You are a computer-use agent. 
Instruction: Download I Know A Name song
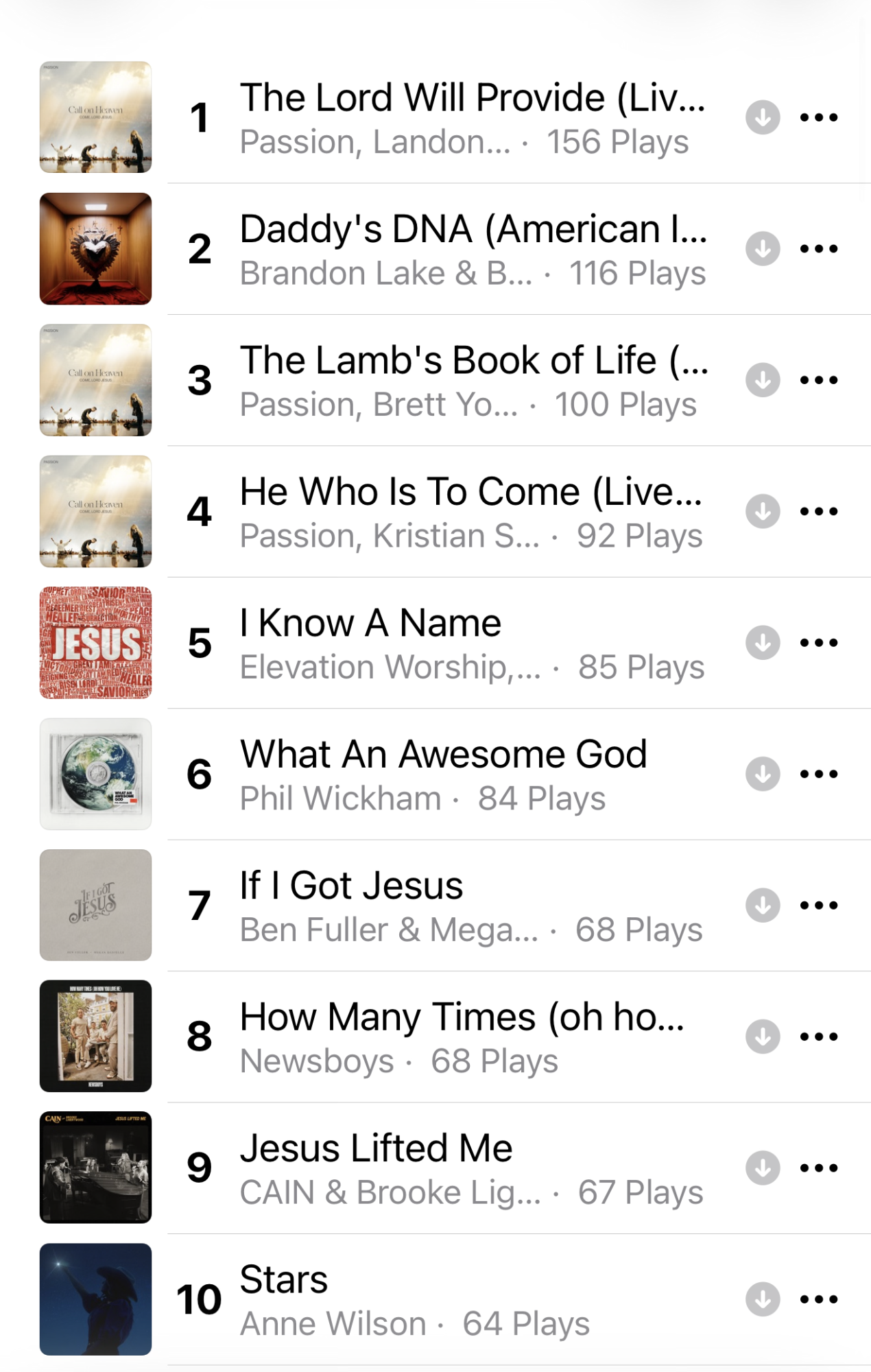(x=763, y=643)
